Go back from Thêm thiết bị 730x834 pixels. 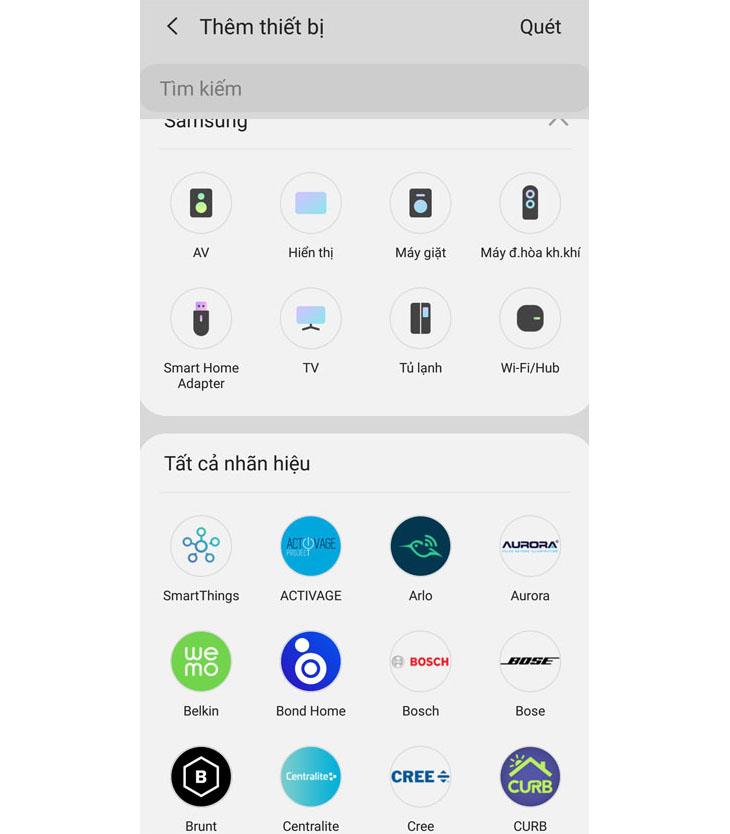point(173,27)
